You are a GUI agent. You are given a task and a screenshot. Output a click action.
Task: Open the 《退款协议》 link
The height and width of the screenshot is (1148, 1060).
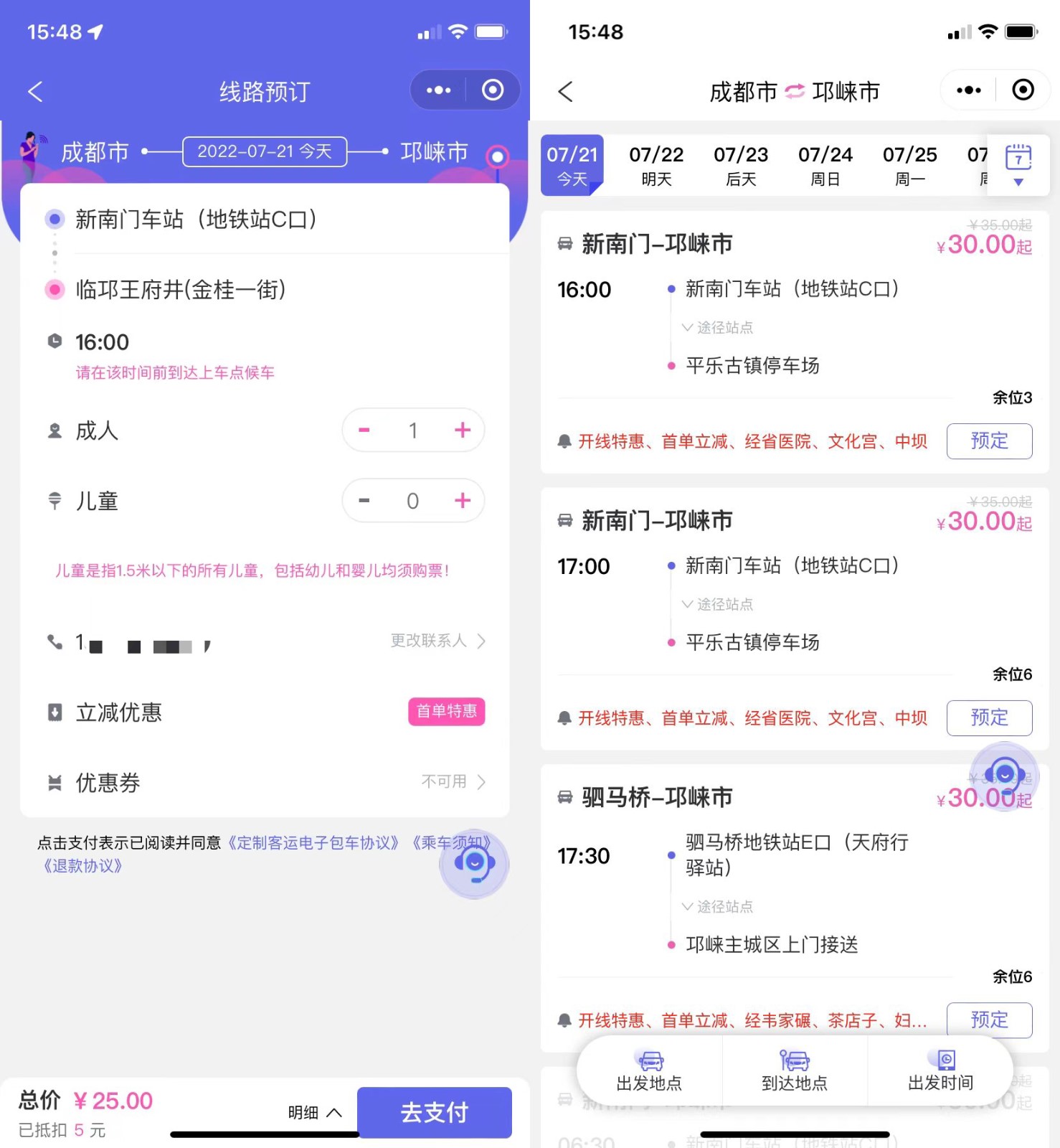(82, 866)
